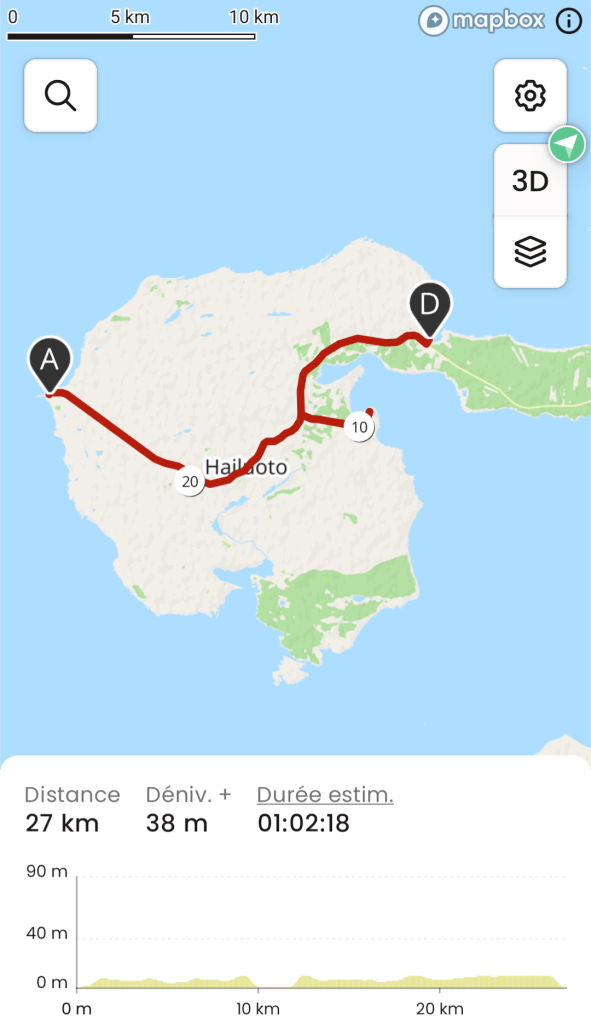Show Mapbox attribution info
The width and height of the screenshot is (591, 1023).
[x=569, y=21]
